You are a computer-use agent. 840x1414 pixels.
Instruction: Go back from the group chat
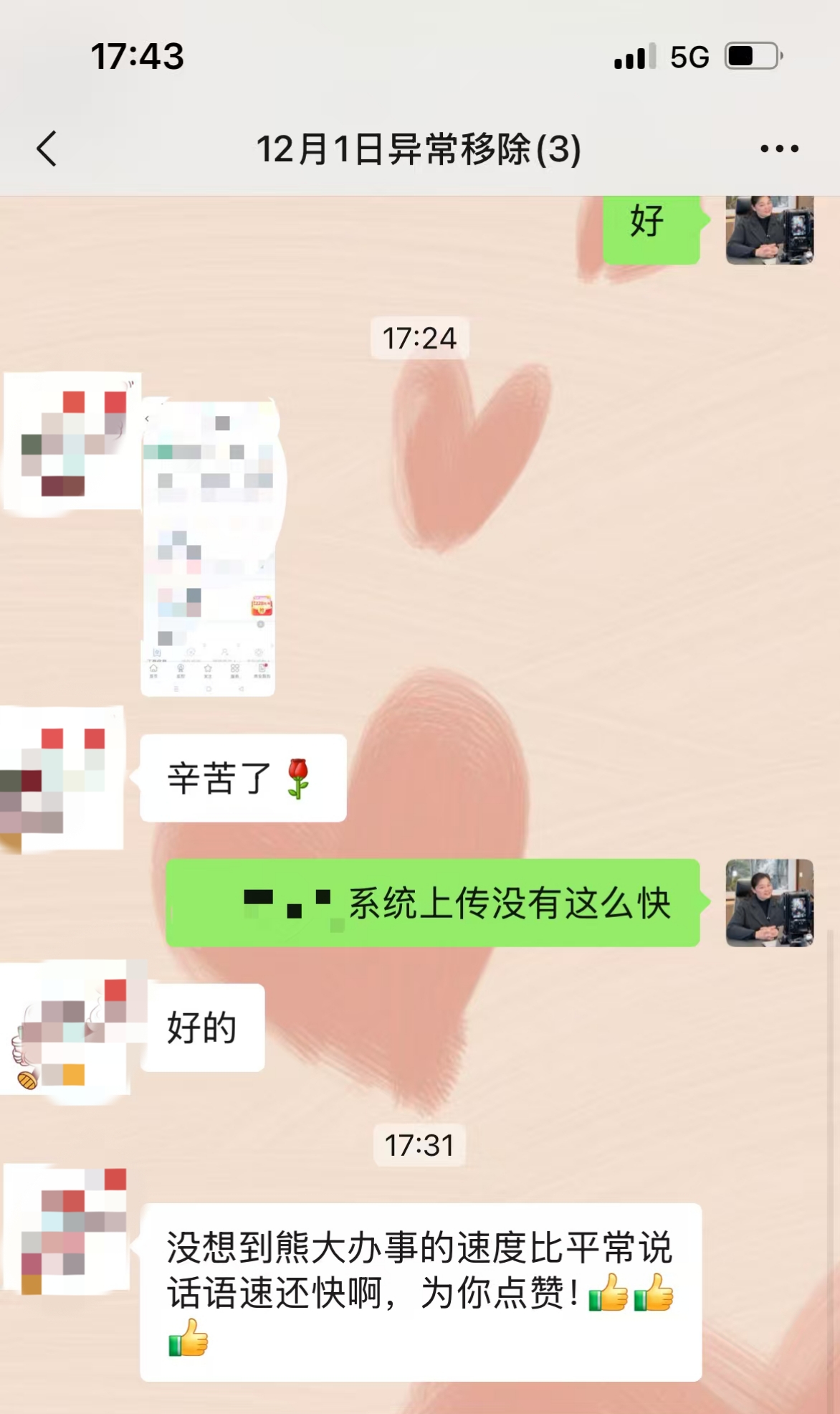coord(47,149)
